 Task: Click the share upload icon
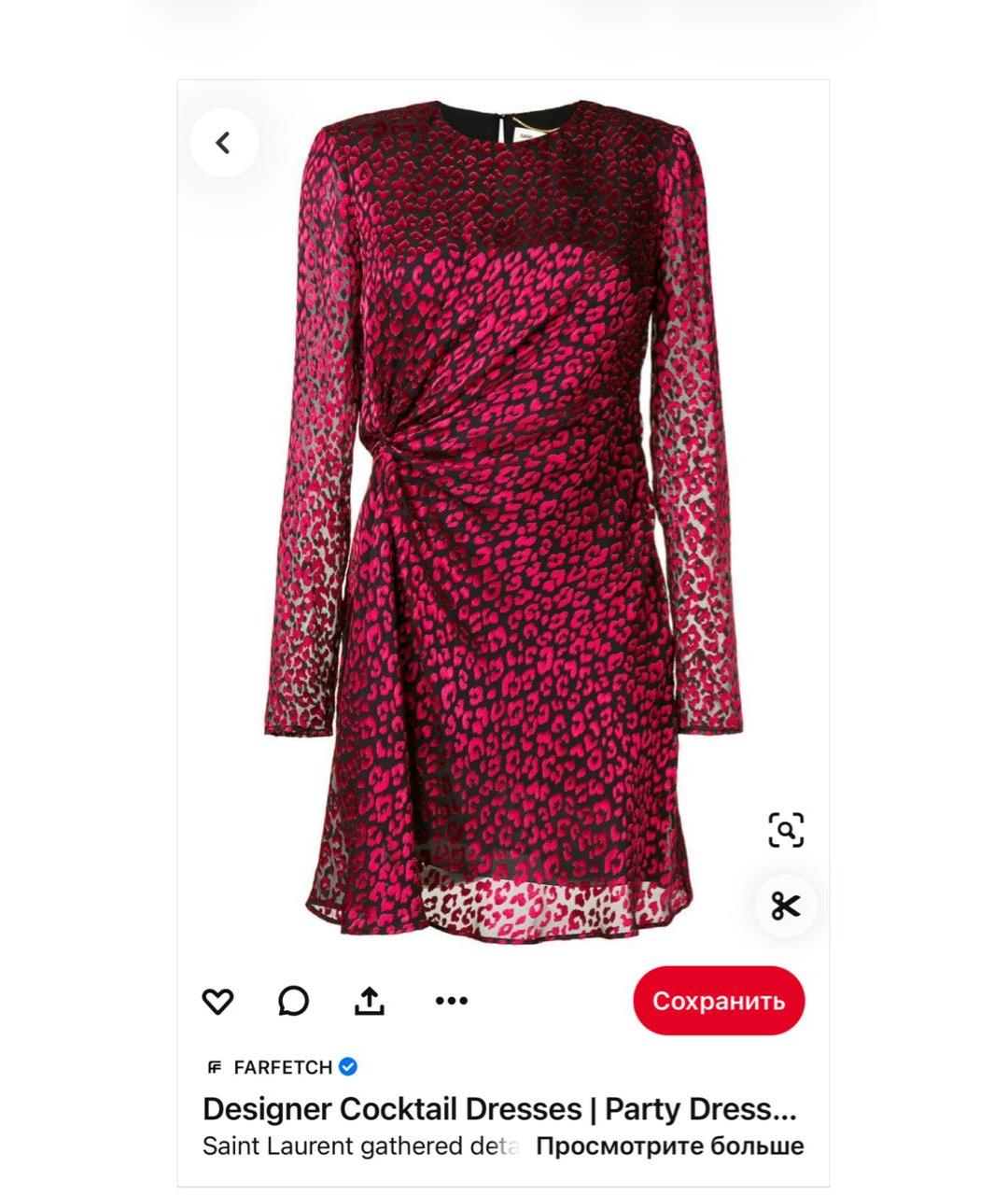371,1001
